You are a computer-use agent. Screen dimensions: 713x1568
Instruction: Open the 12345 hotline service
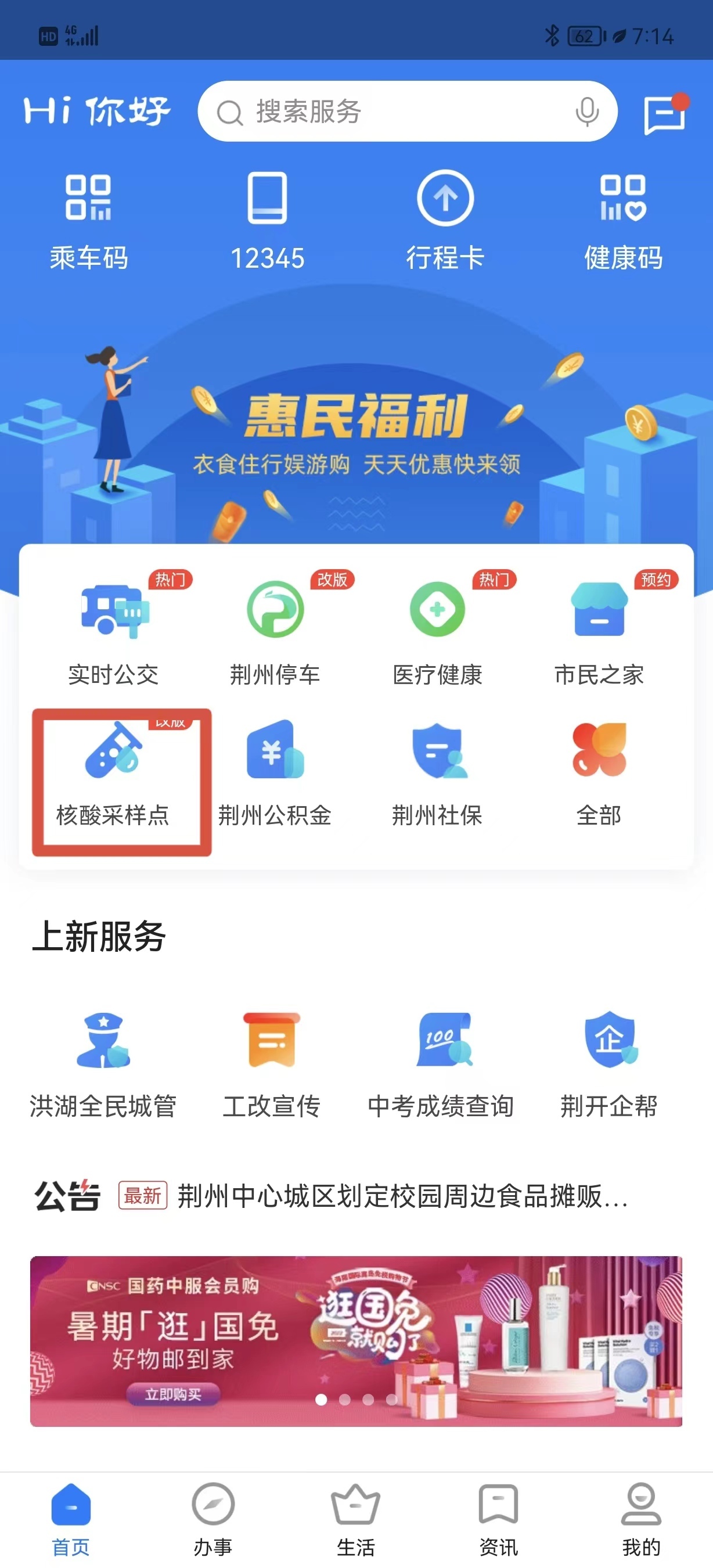pyautogui.click(x=267, y=220)
